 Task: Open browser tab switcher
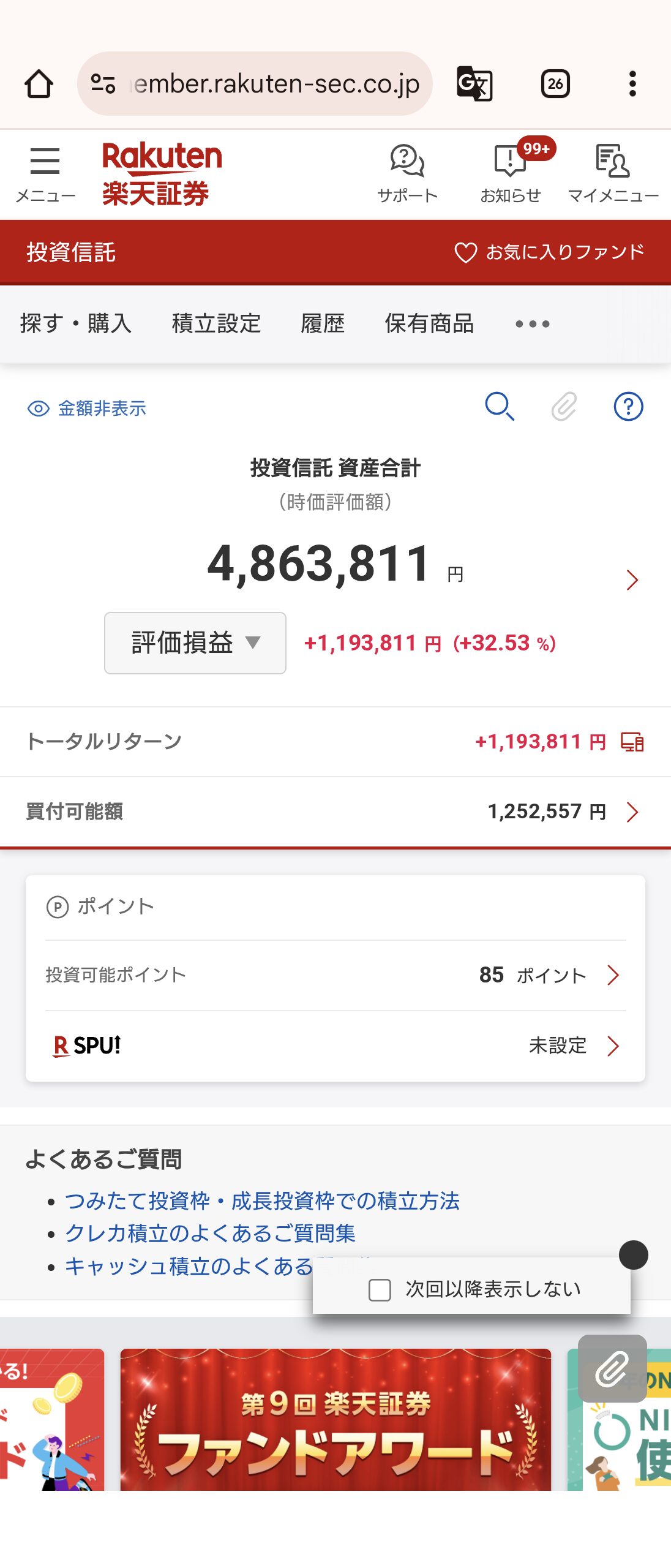(x=555, y=83)
